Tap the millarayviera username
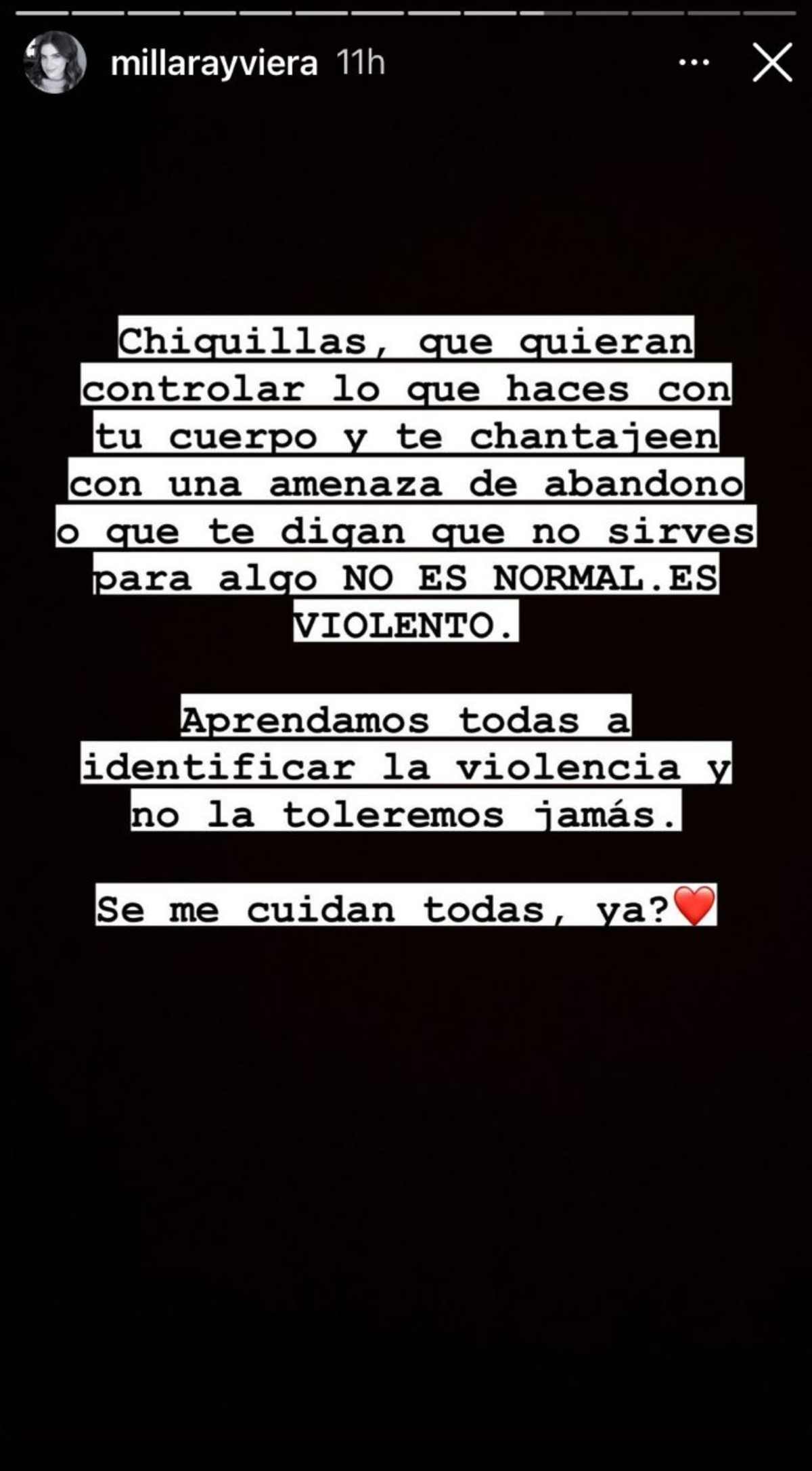 point(214,64)
